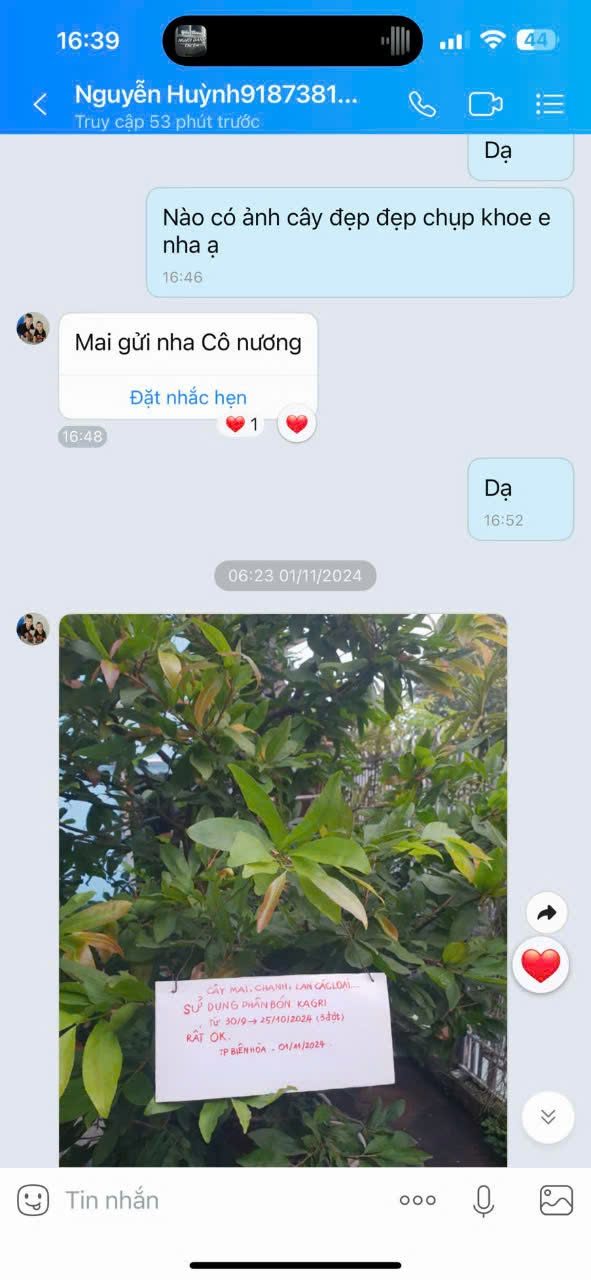Go back to the chat list
591x1280 pixels.
click(x=40, y=104)
